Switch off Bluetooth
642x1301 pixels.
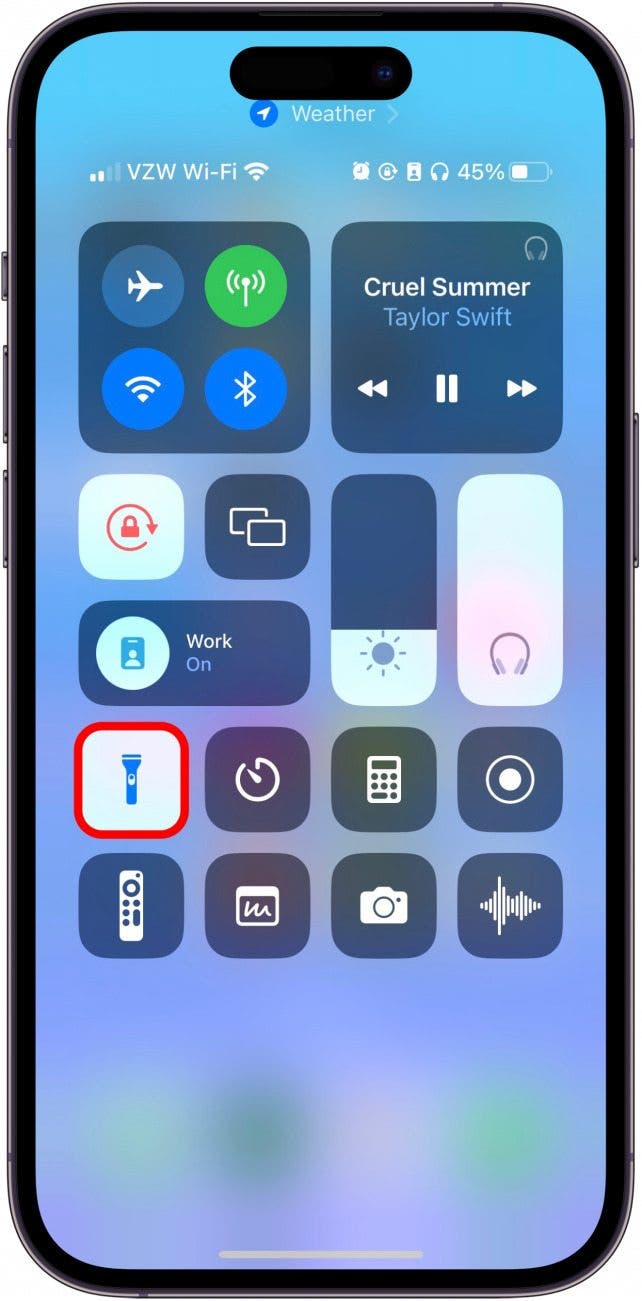tap(246, 389)
